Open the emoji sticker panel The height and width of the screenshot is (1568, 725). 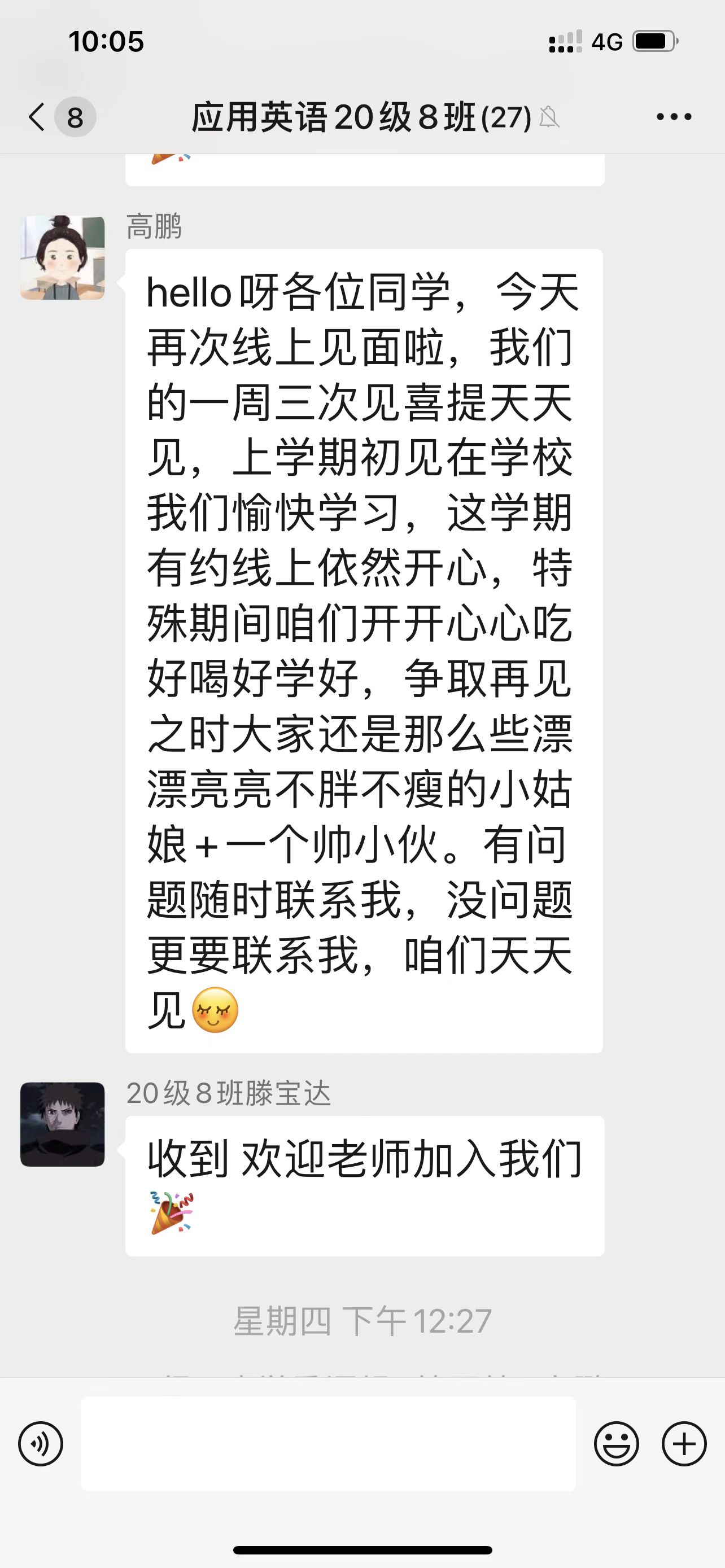click(x=616, y=1444)
